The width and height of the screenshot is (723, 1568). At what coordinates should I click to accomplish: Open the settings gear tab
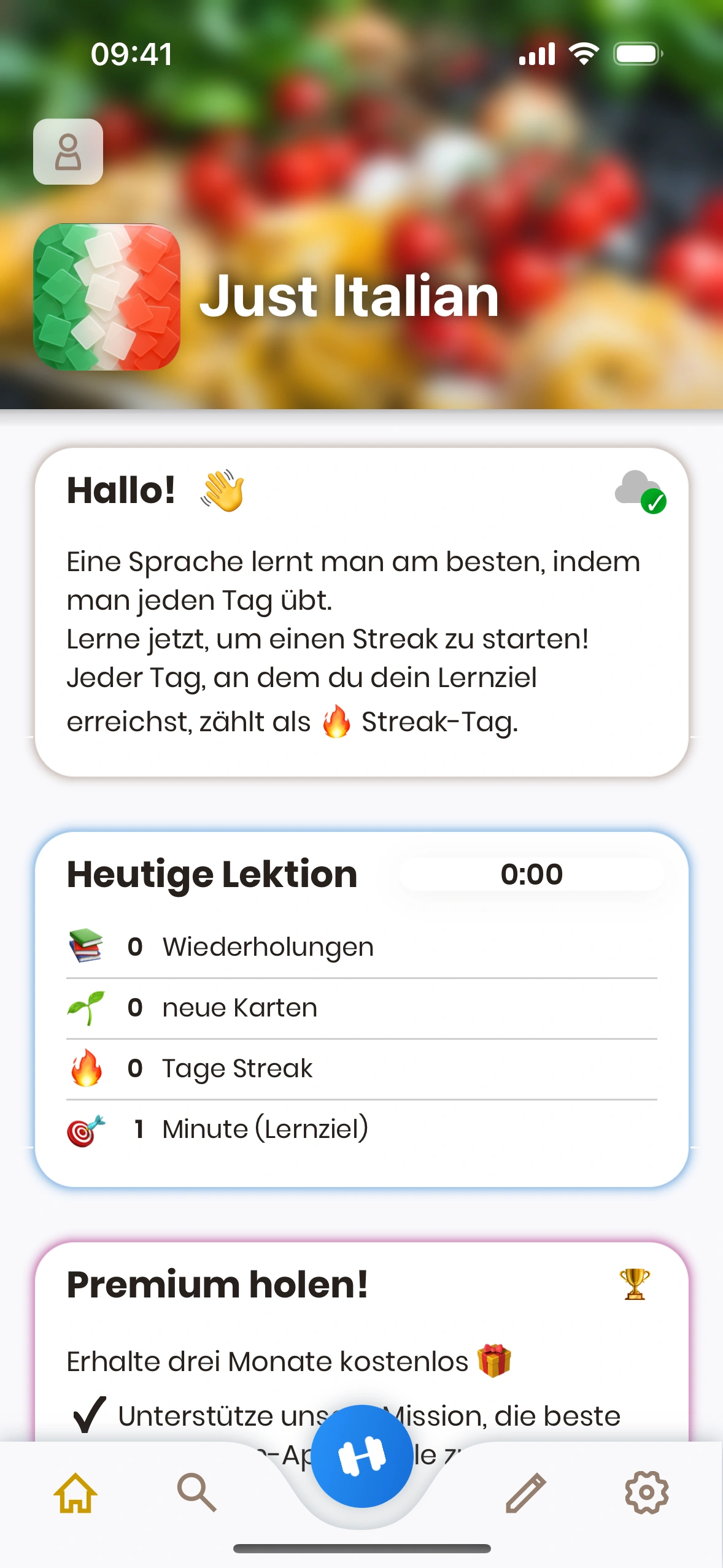[x=646, y=1493]
